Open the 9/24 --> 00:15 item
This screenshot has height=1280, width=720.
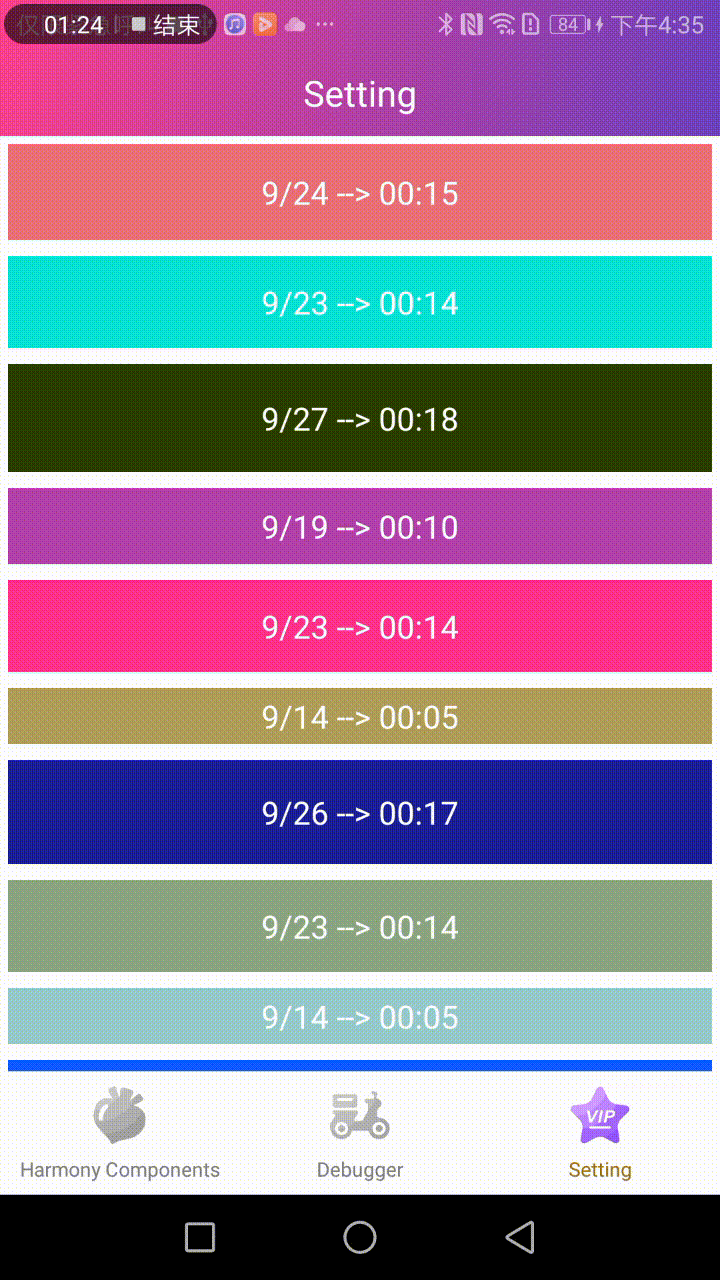(360, 192)
